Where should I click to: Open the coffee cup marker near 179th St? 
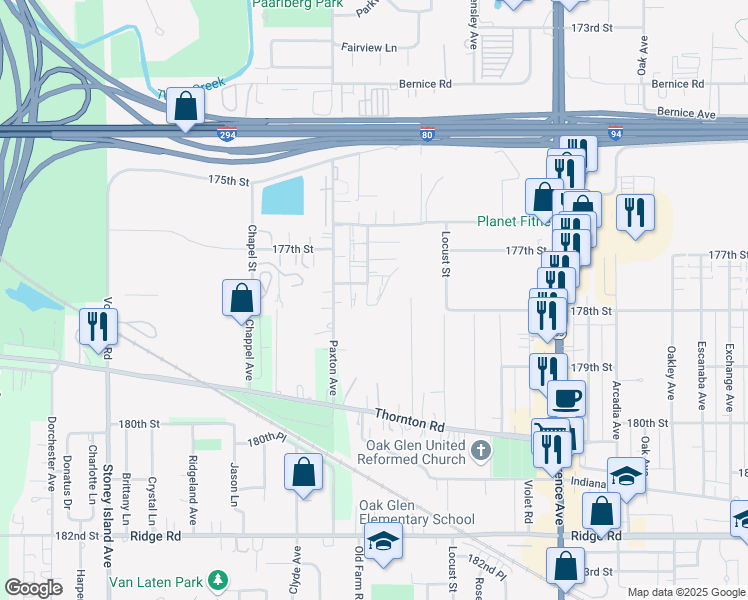pos(566,400)
